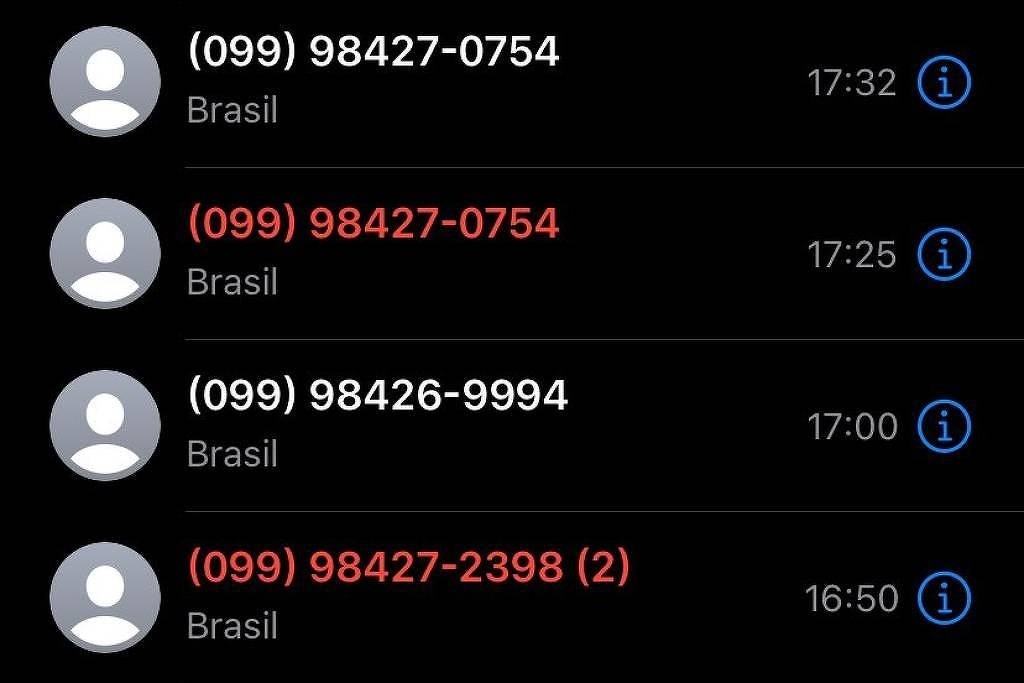Open info for the 17:32 call

click(944, 83)
